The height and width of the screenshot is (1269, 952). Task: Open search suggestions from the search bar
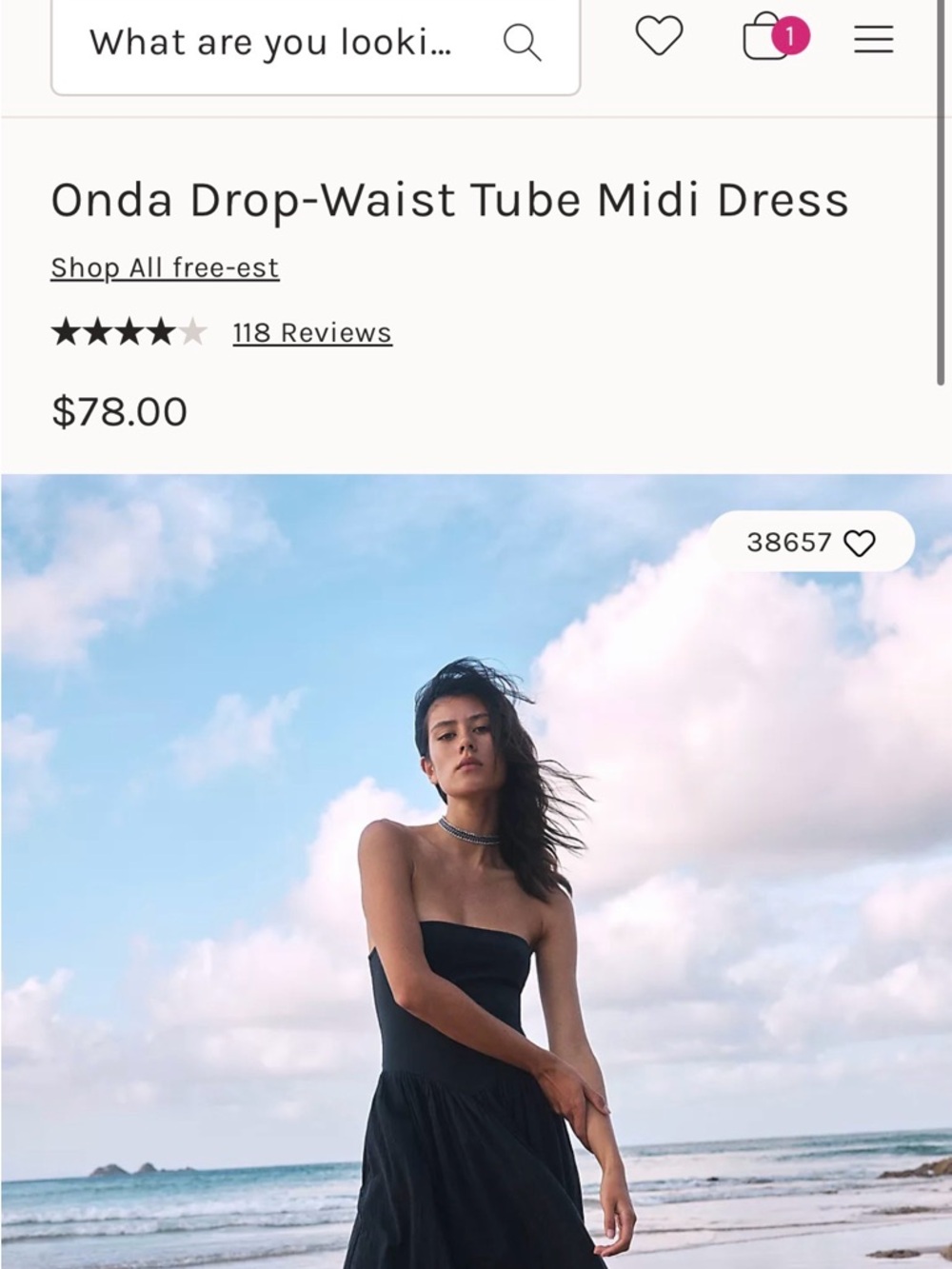[x=267, y=41]
